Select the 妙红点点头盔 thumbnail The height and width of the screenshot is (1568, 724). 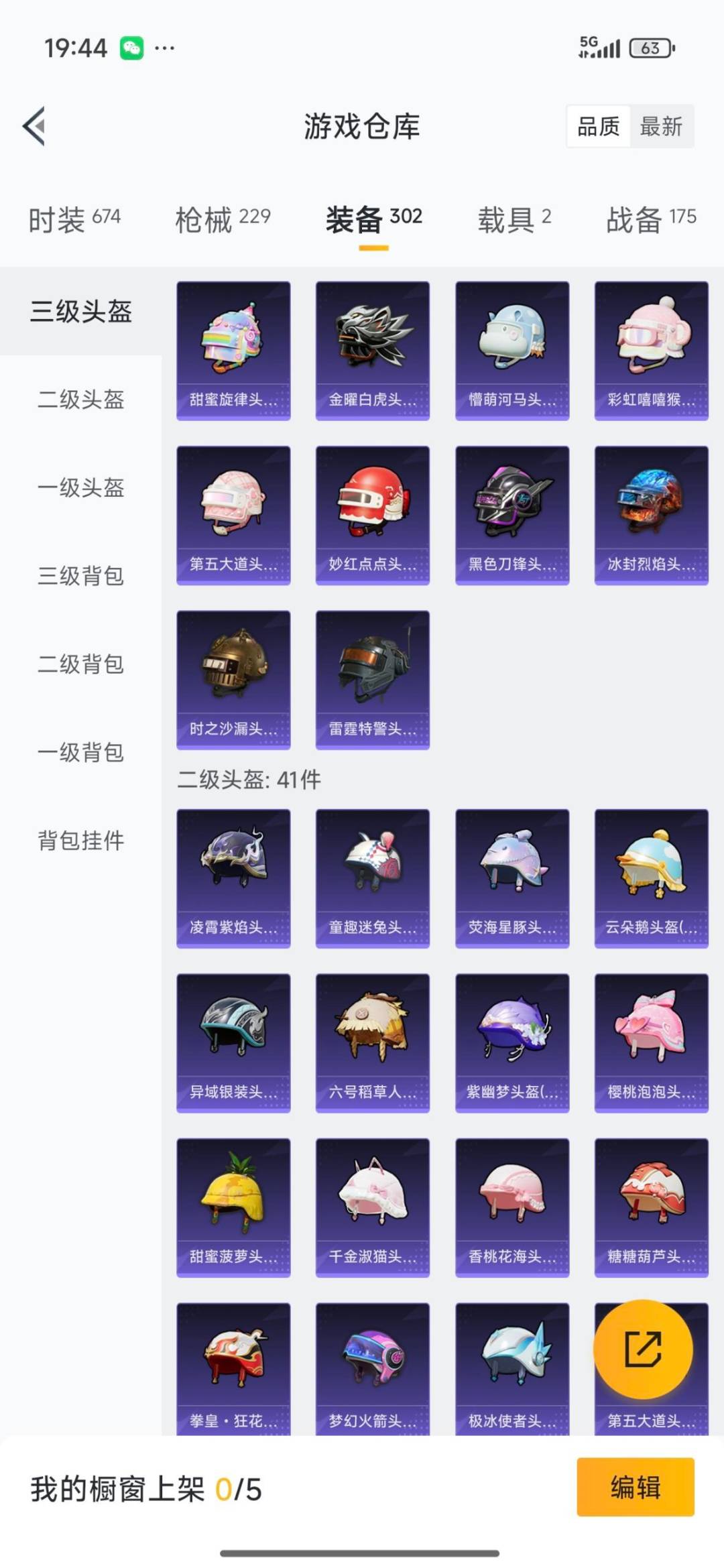pyautogui.click(x=372, y=513)
